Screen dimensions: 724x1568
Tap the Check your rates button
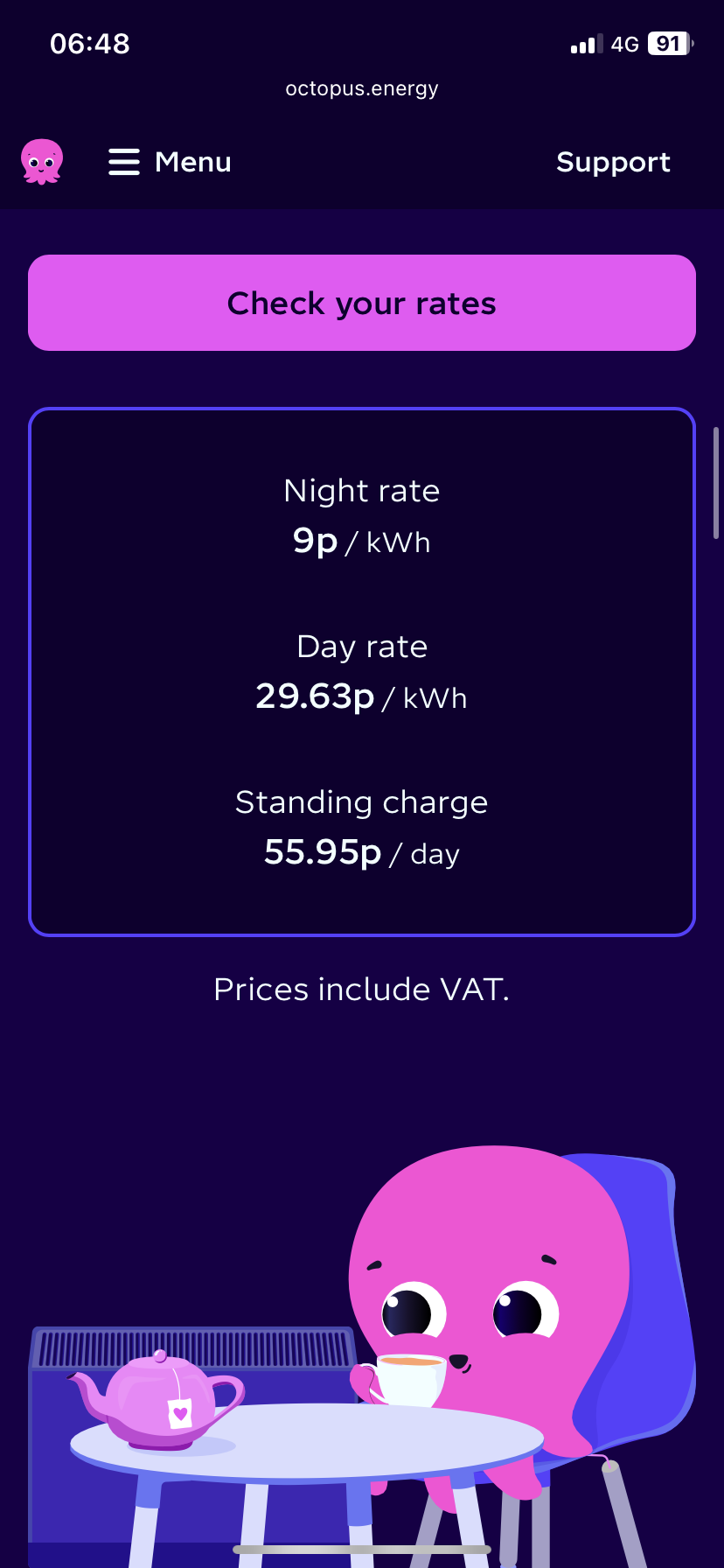click(x=362, y=303)
